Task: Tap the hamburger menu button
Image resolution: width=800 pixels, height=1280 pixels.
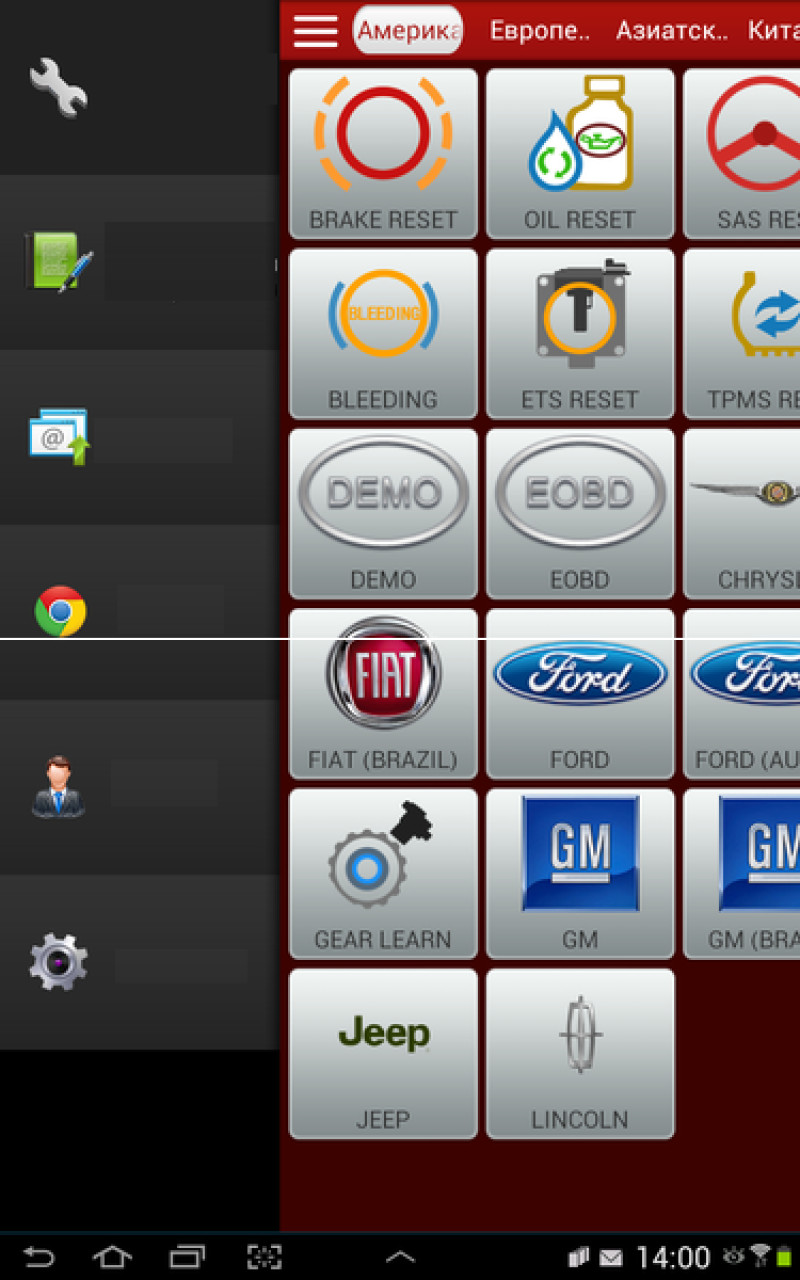Action: [315, 30]
